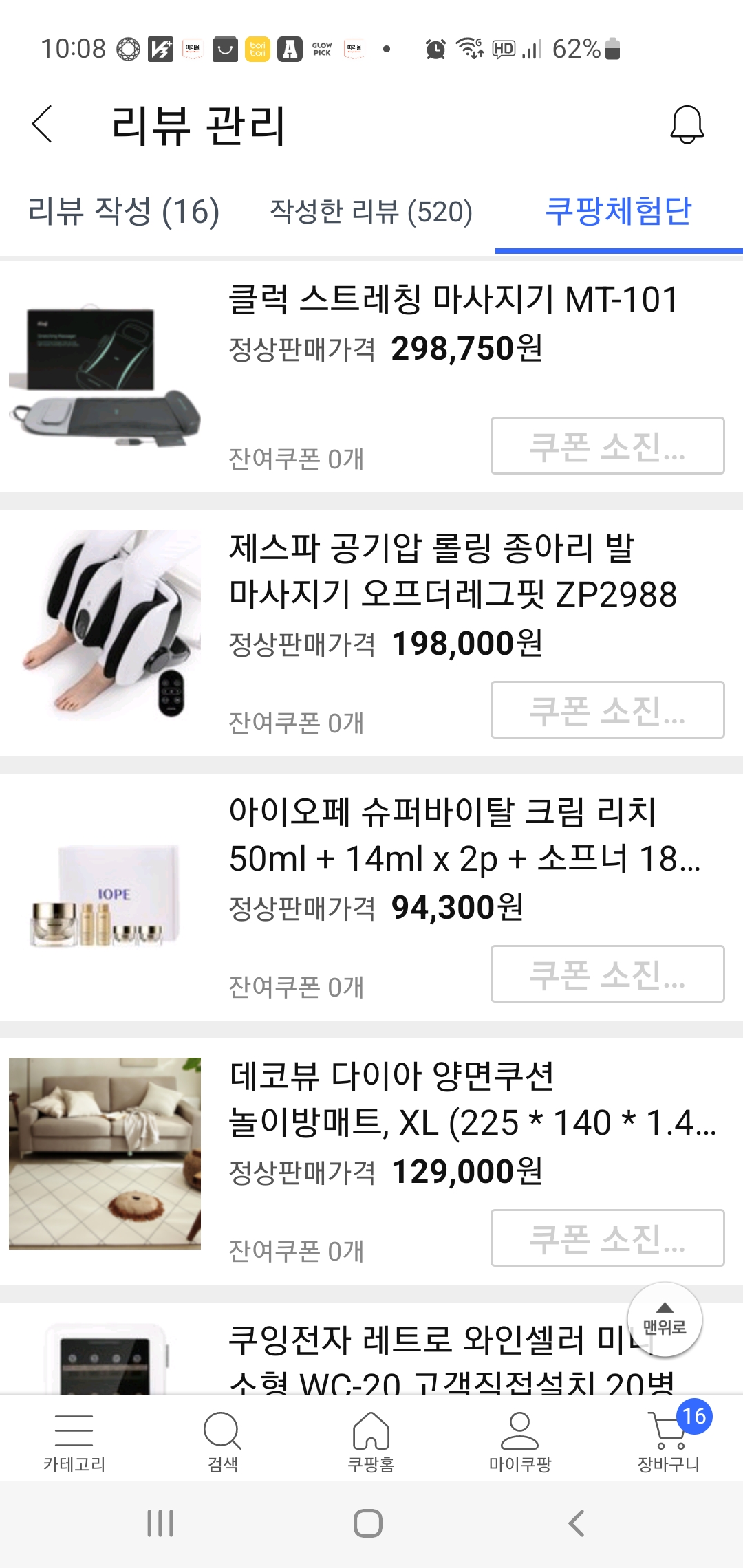Tap the Android recent apps button
743x1568 pixels.
160,1522
